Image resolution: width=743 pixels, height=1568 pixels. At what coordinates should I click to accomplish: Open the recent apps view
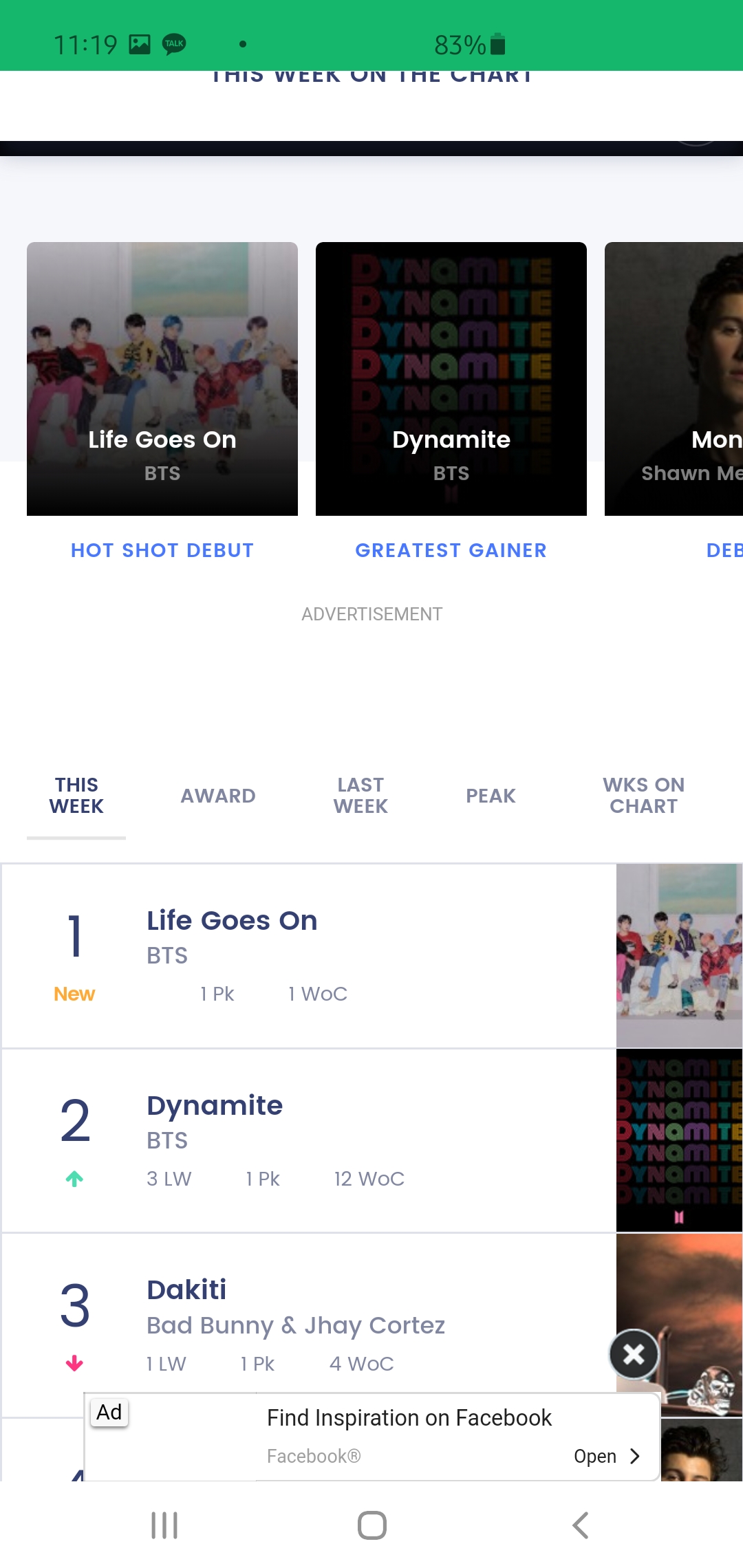[x=164, y=1525]
